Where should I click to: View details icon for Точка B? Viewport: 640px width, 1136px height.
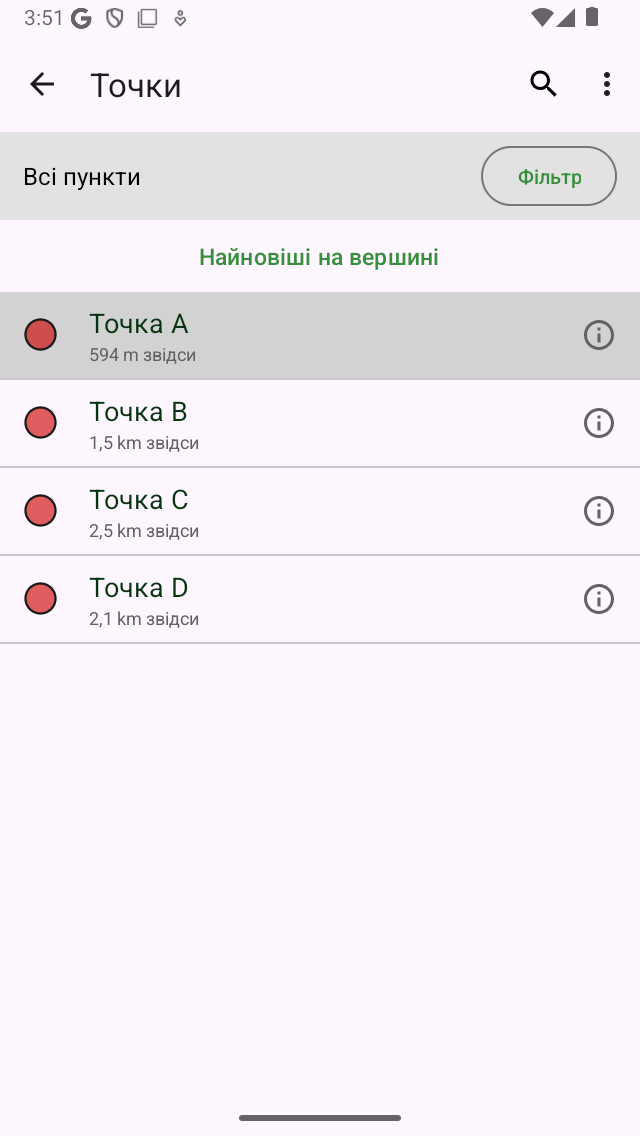pyautogui.click(x=598, y=423)
